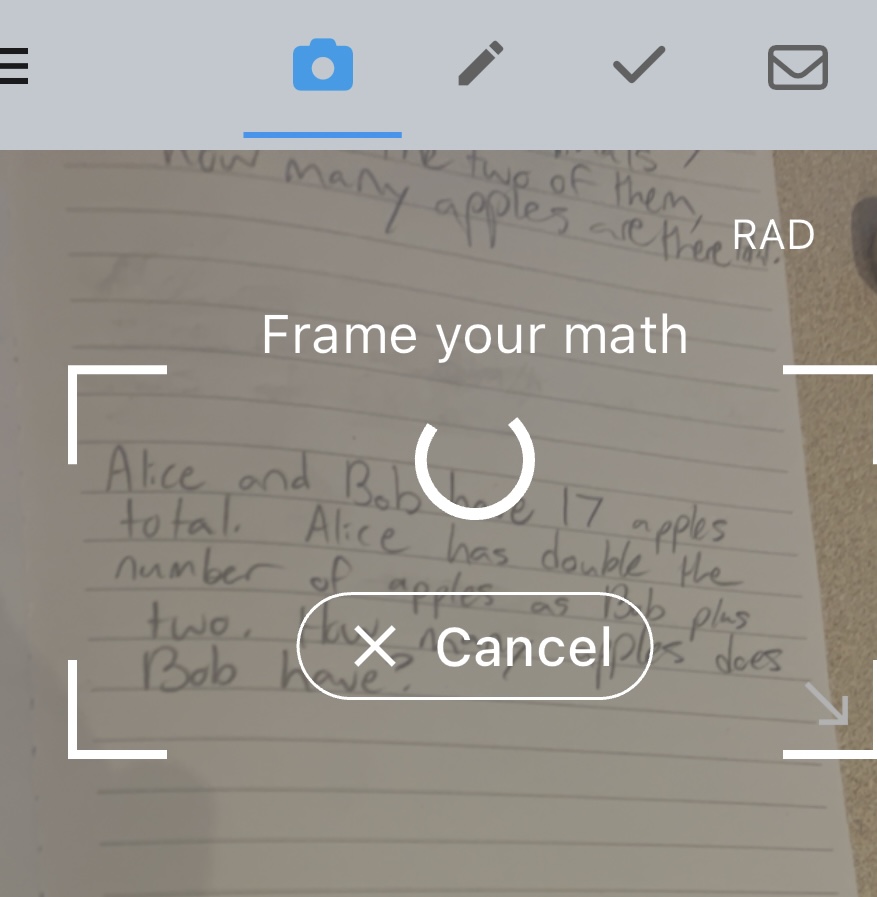Open the envelope message tab
Image resolution: width=877 pixels, height=897 pixels.
[797, 68]
